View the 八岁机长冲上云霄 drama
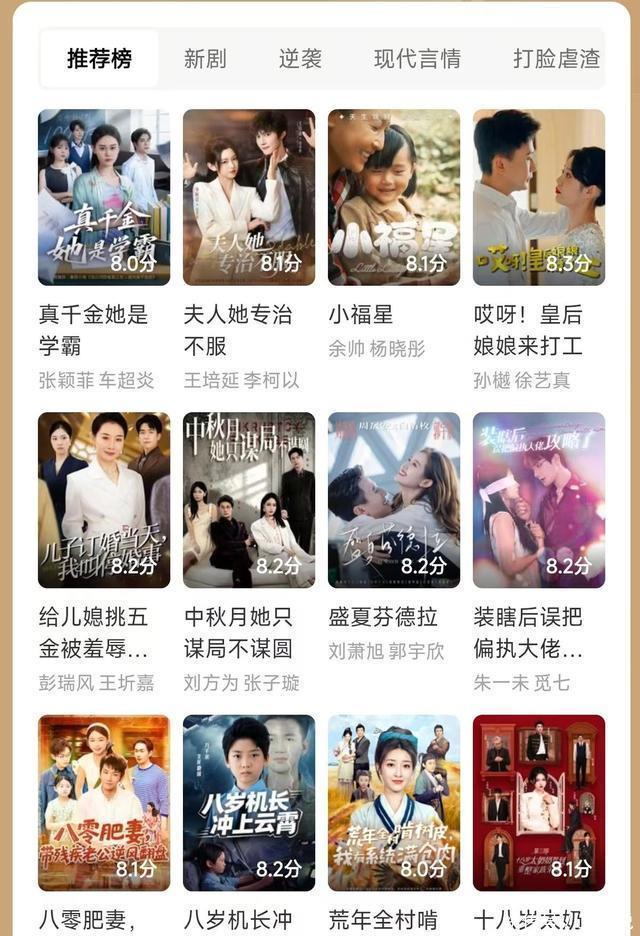Image resolution: width=640 pixels, height=936 pixels. coord(249,802)
